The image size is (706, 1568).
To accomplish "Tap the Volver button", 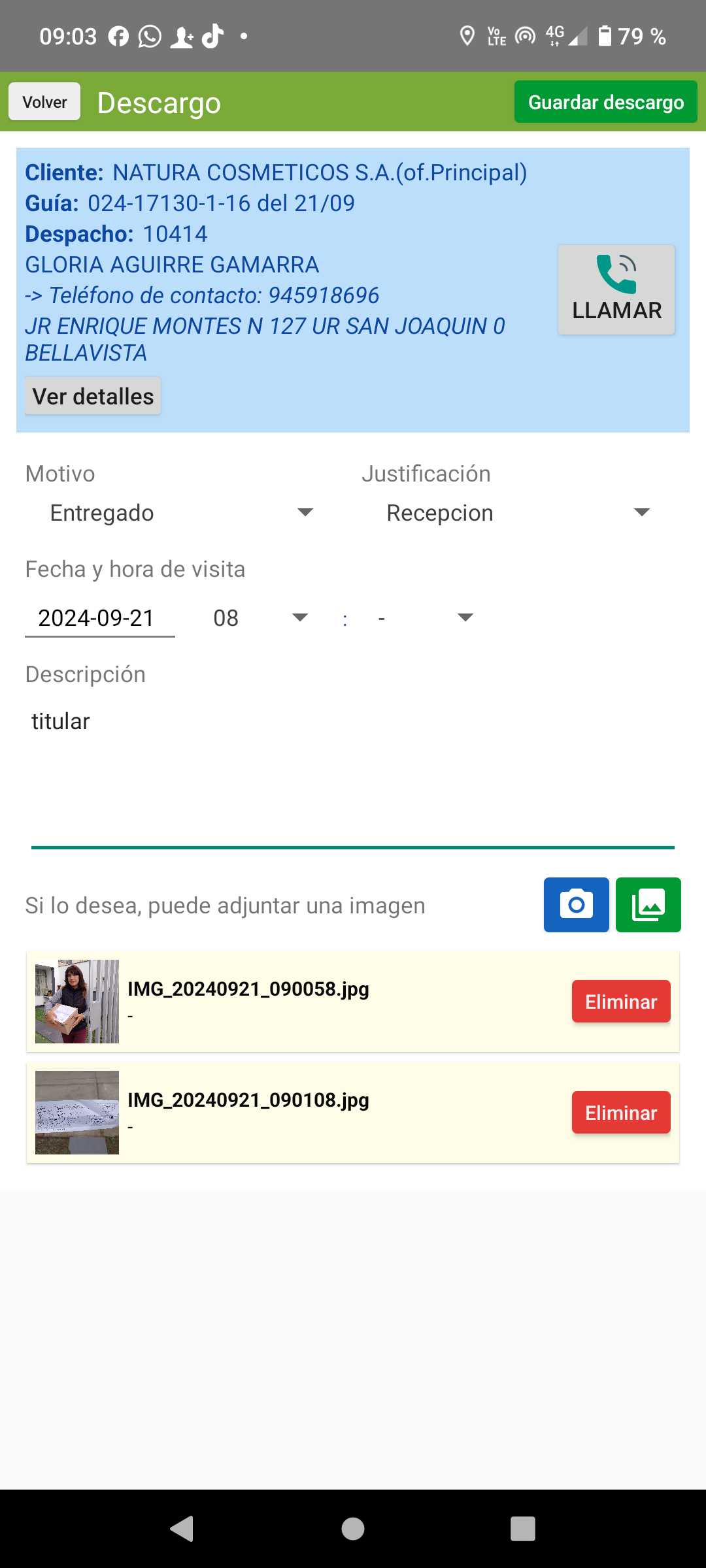I will (x=44, y=102).
